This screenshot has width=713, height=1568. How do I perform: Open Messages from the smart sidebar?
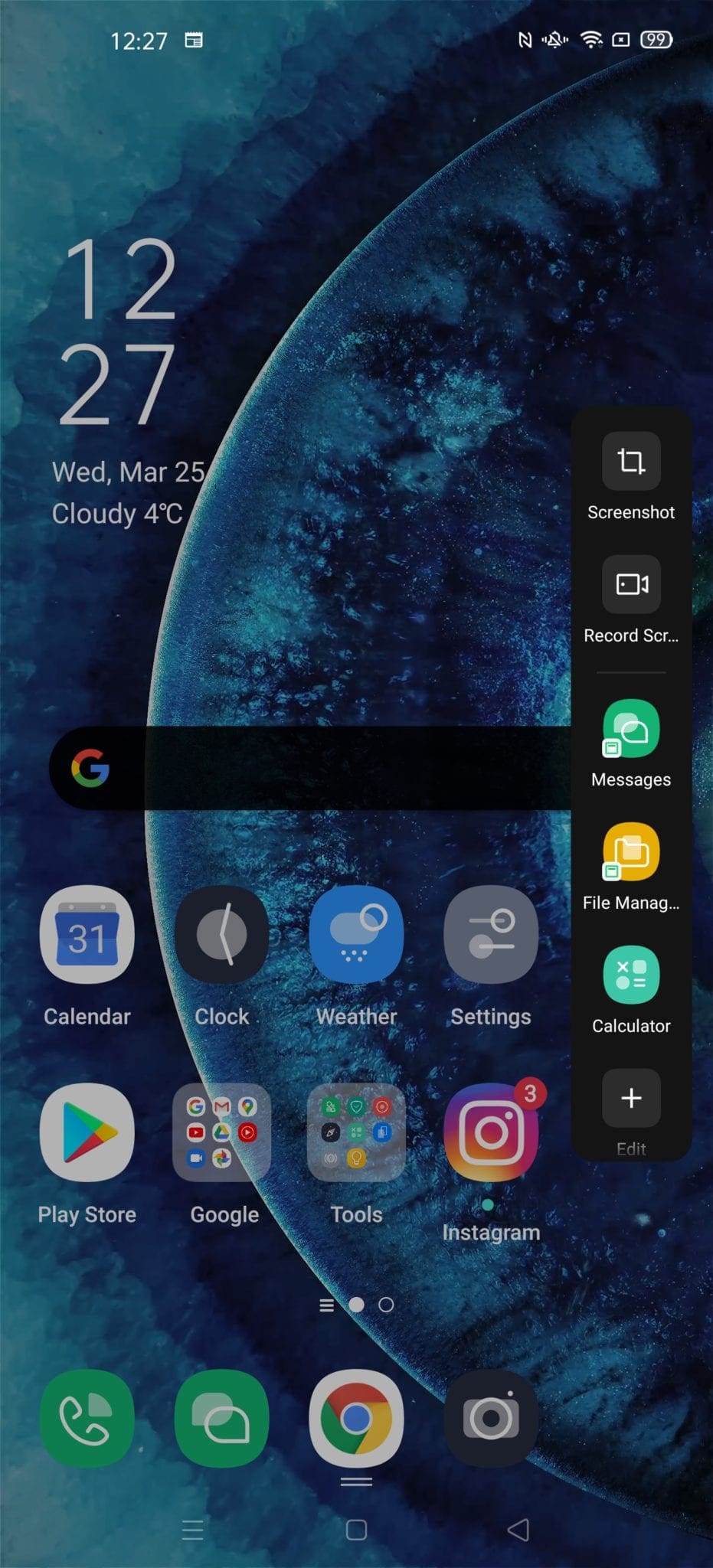tap(631, 729)
